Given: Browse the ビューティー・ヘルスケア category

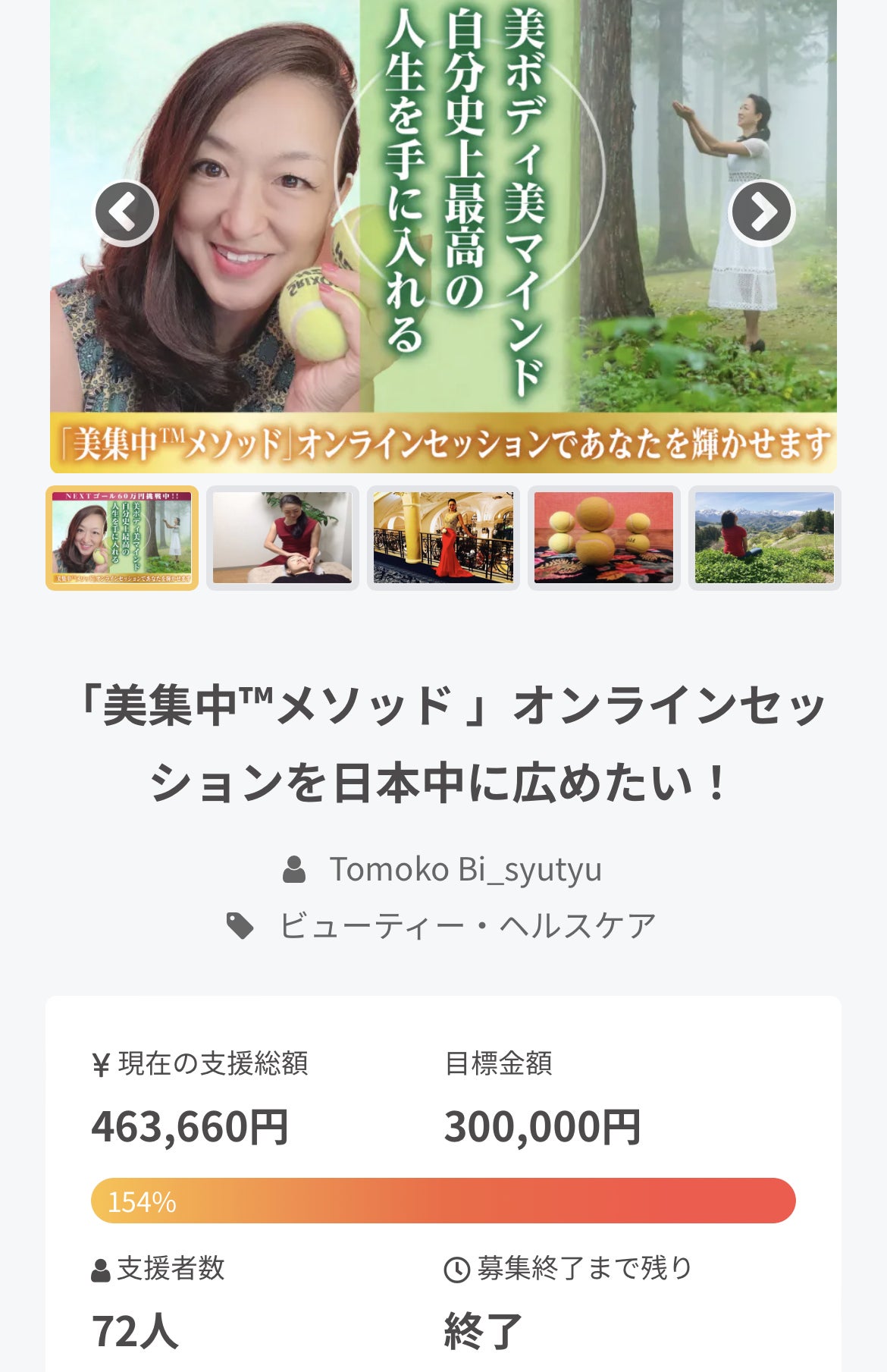Looking at the screenshot, I should point(467,926).
